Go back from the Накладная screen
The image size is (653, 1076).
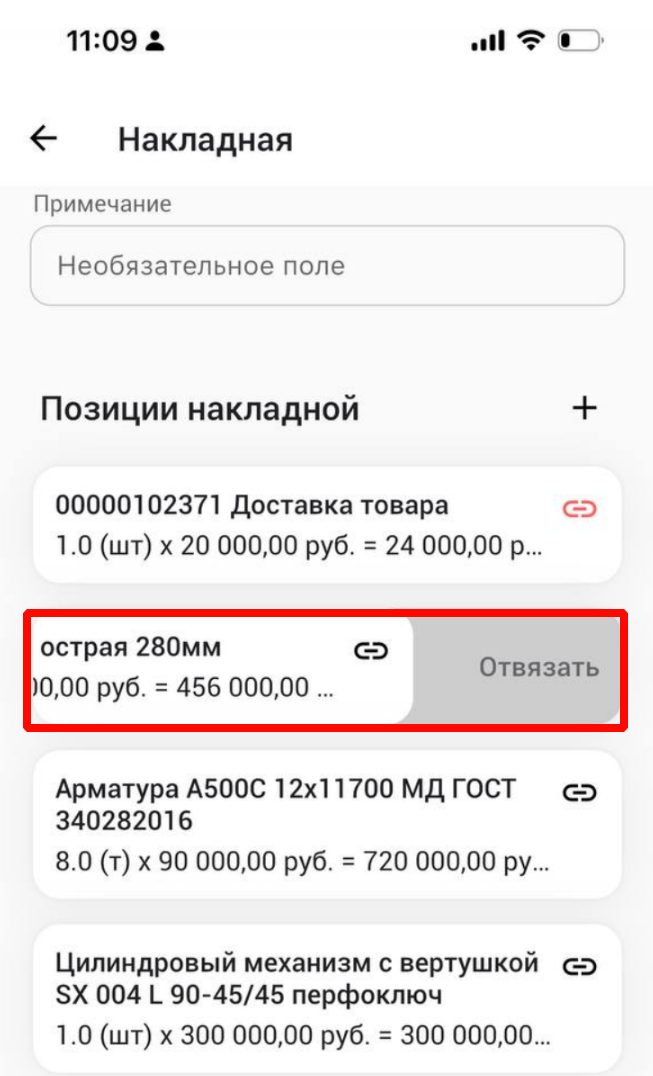44,139
